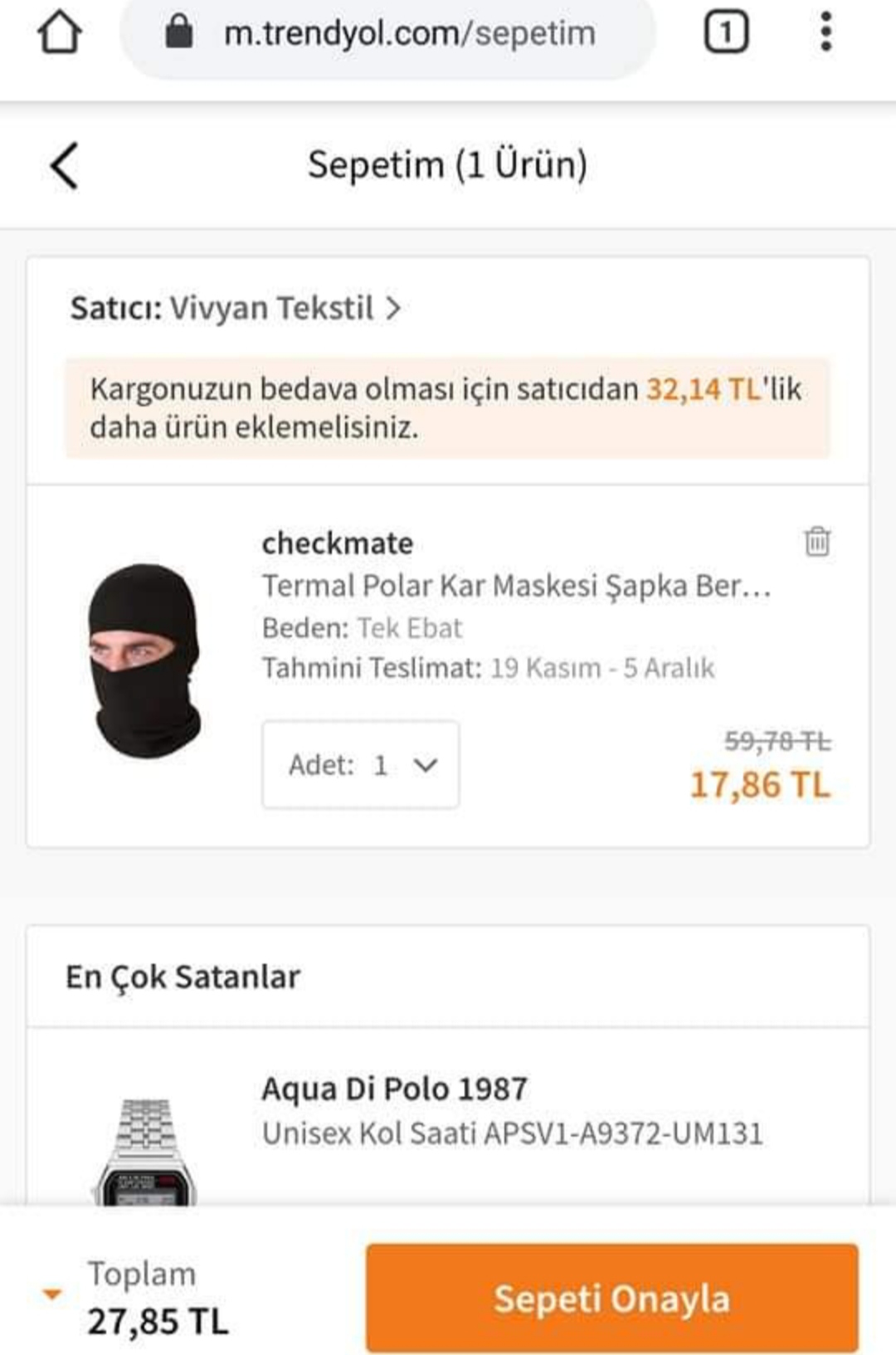
Task: Open the Adet quantity dropdown
Action: coord(361,764)
